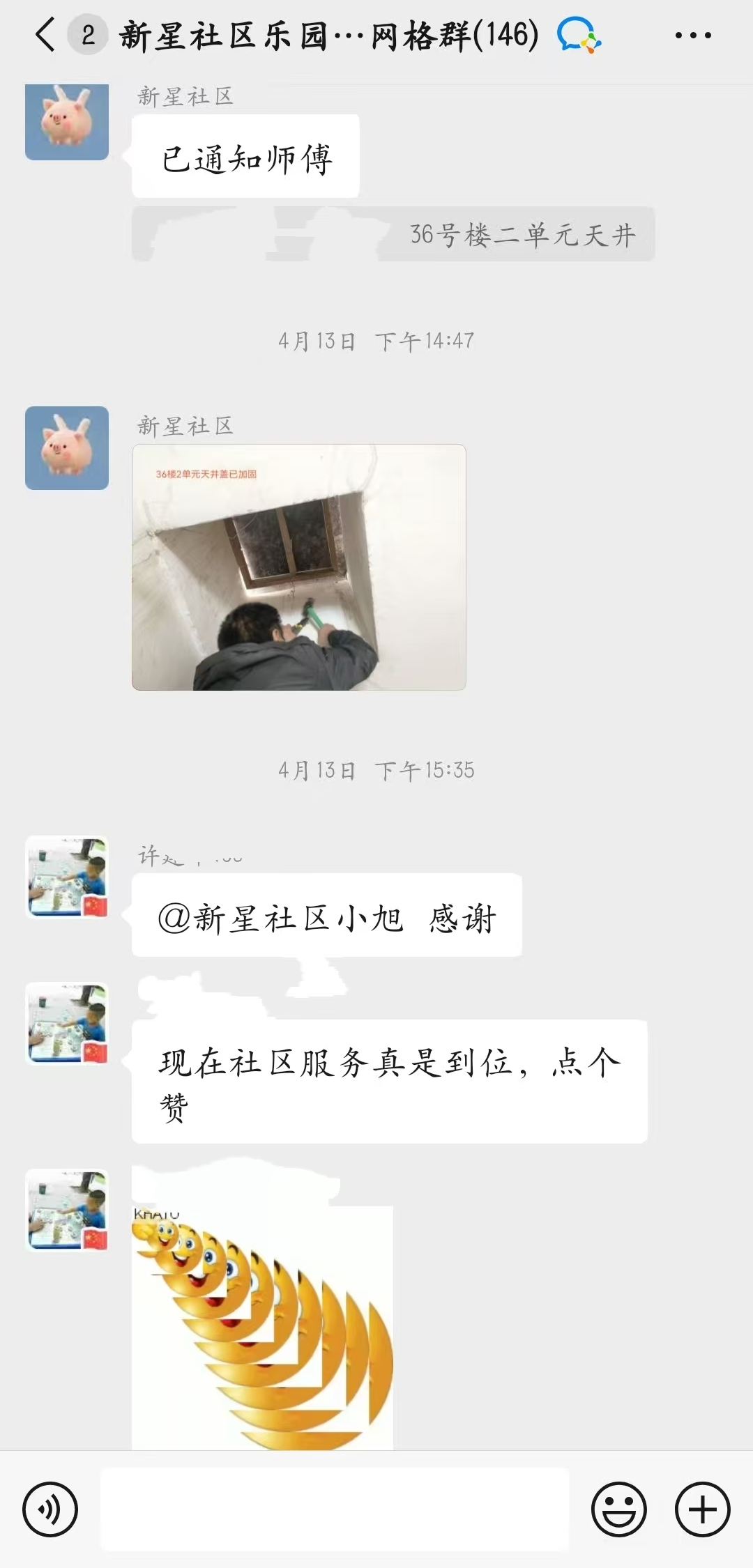Go back to the chat list
Screen dimensions: 753x1568
(x=45, y=35)
